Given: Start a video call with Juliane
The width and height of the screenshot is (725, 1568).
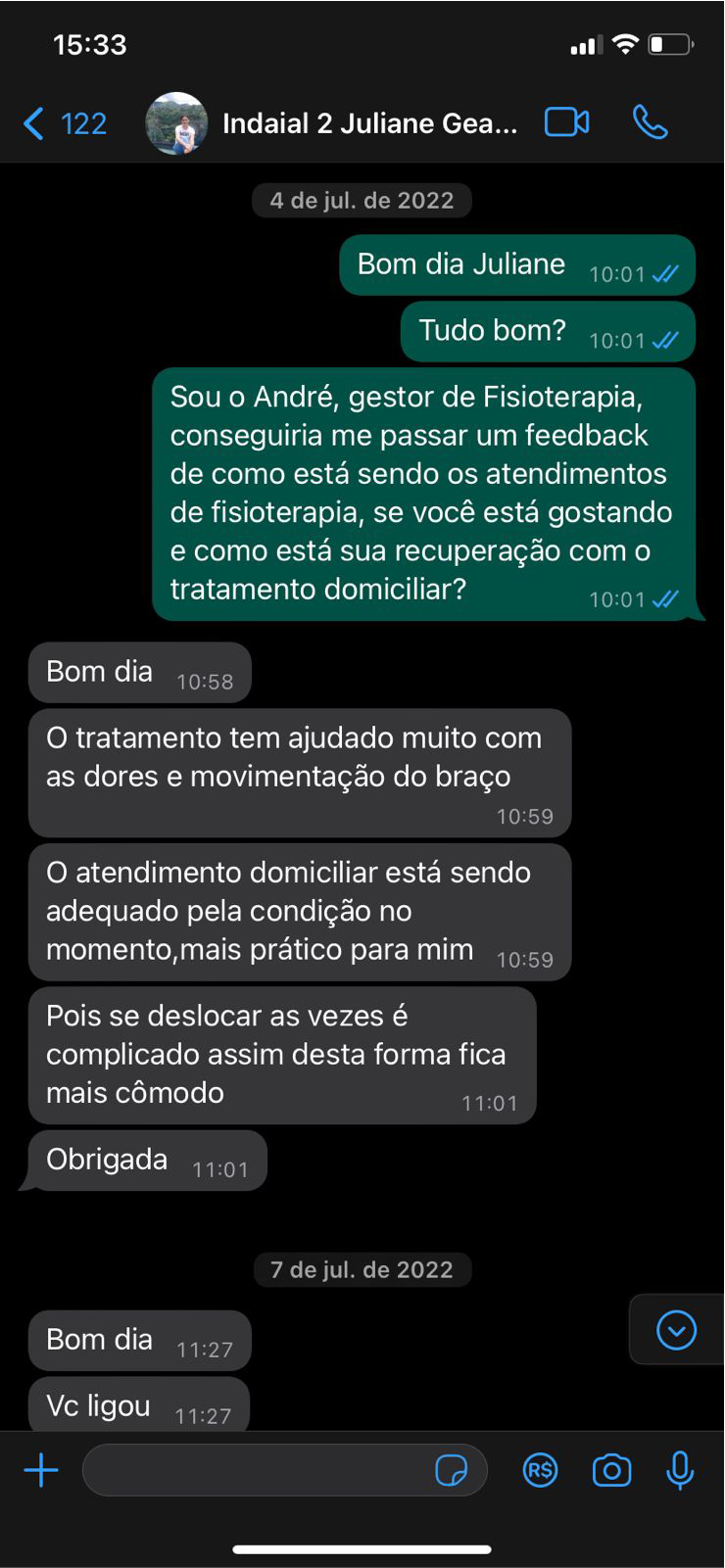Looking at the screenshot, I should 566,122.
